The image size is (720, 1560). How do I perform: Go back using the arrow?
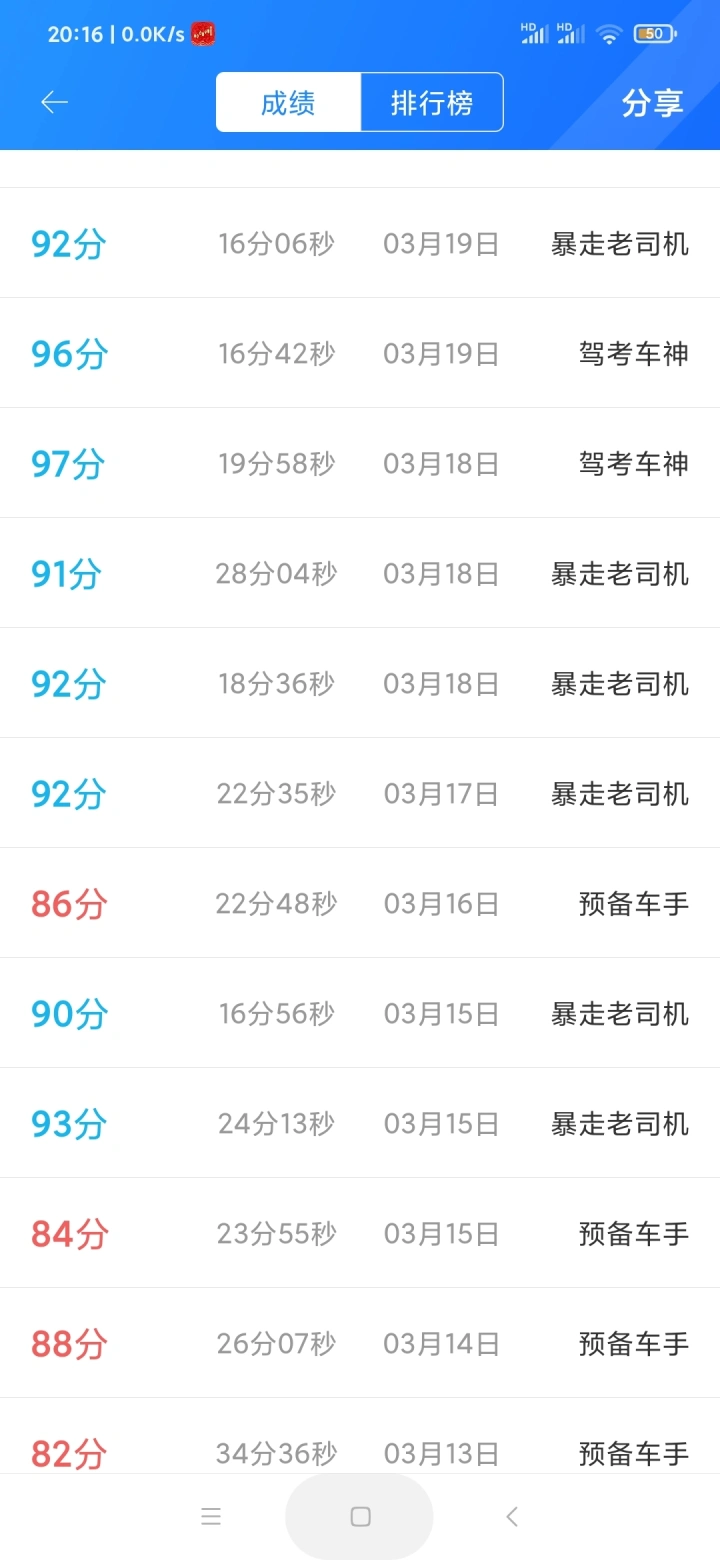[54, 102]
